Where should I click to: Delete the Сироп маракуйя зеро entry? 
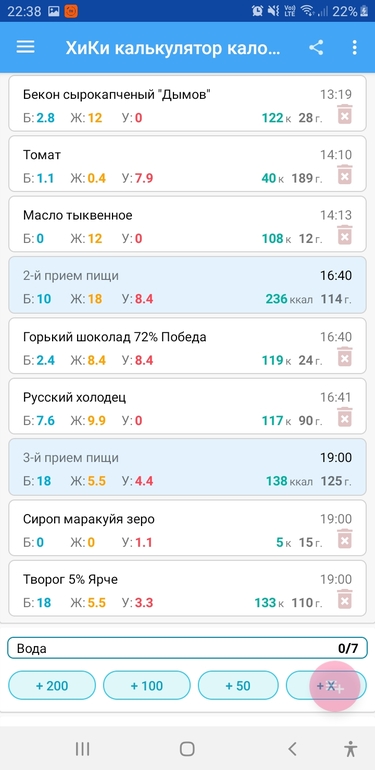coord(345,539)
